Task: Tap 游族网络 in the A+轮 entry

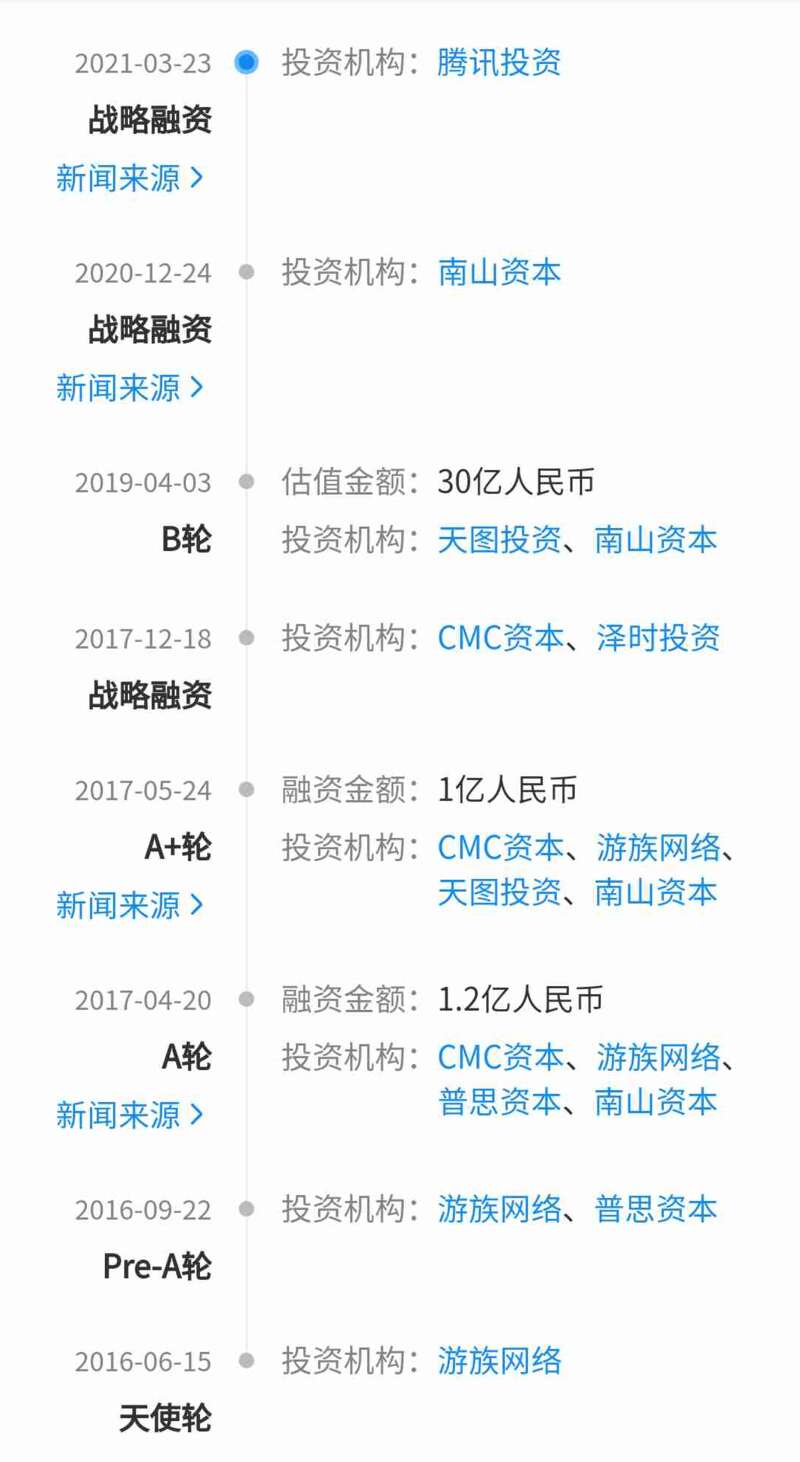Action: click(658, 848)
